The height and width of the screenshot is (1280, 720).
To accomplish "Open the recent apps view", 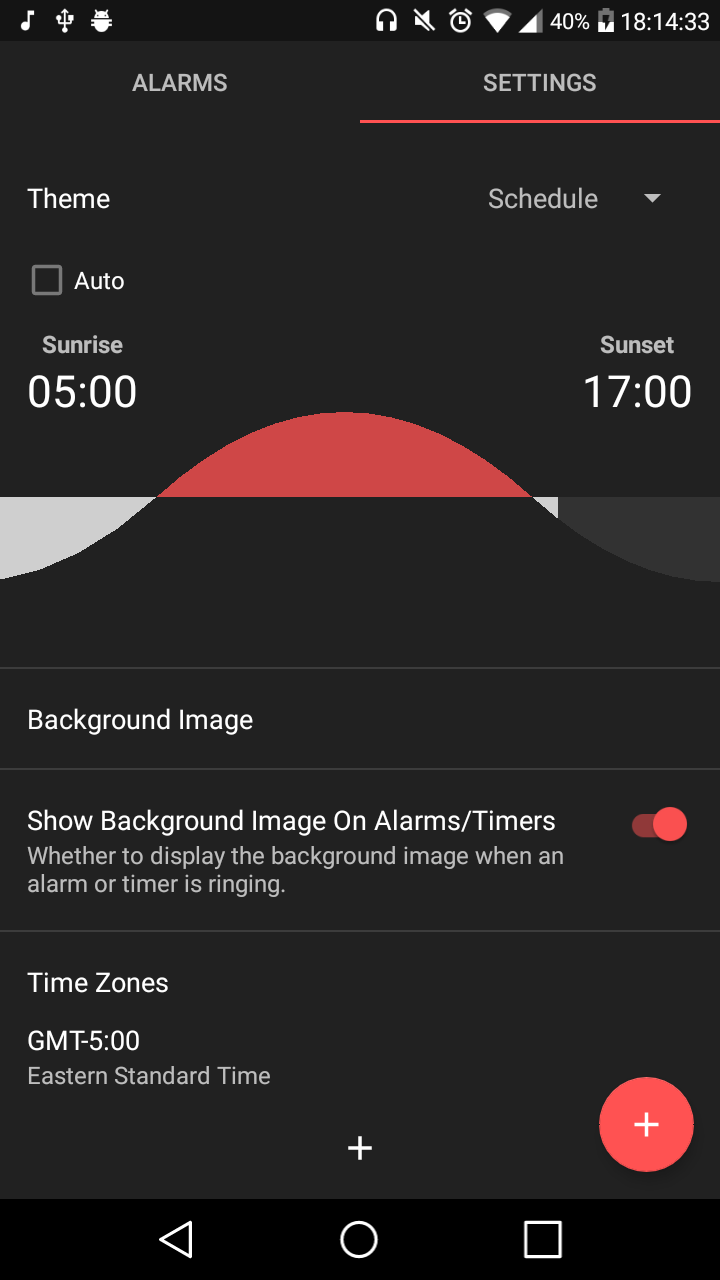I will tap(542, 1239).
